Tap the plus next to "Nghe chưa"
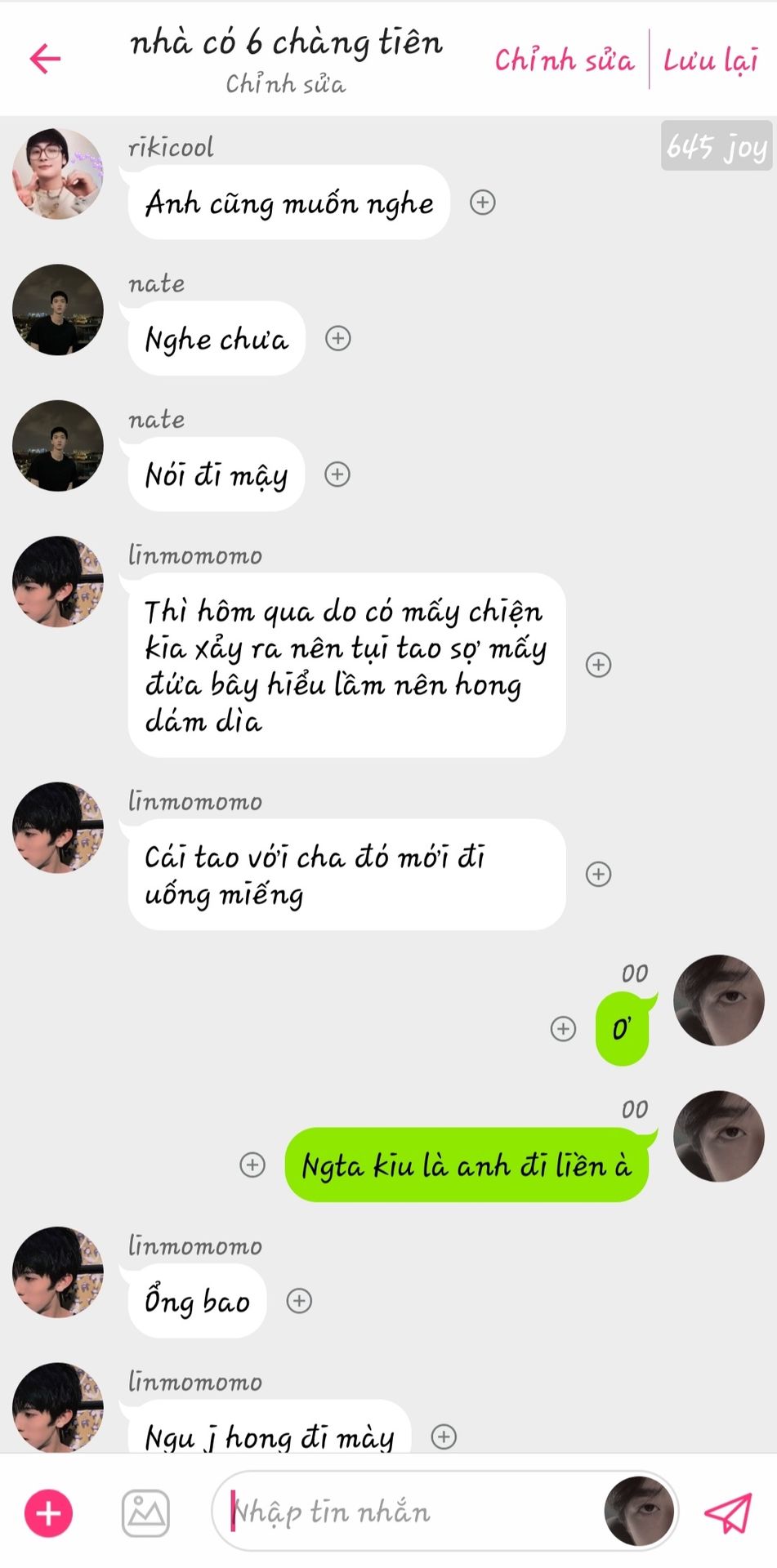Screen dimensions: 777x1568 coord(338,338)
